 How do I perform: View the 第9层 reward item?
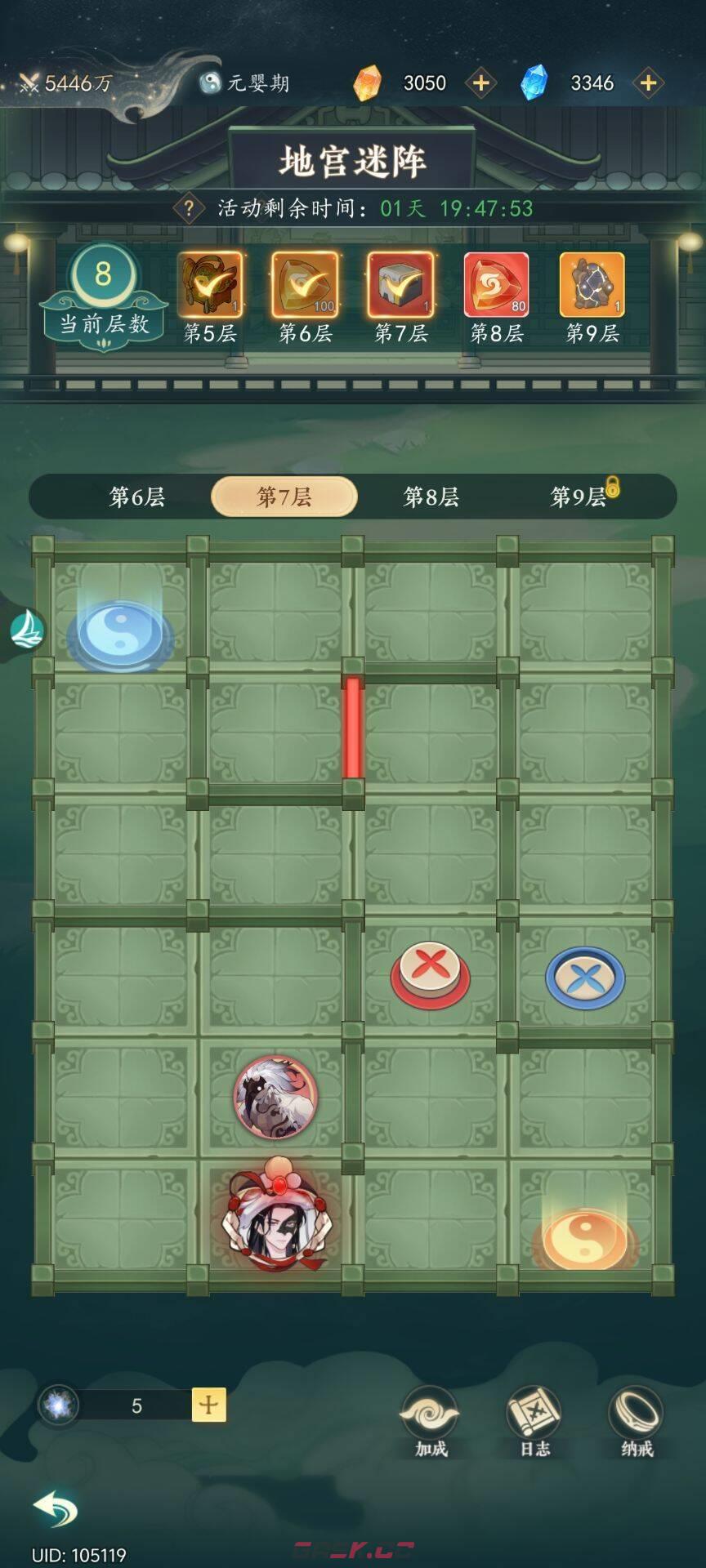tap(592, 284)
